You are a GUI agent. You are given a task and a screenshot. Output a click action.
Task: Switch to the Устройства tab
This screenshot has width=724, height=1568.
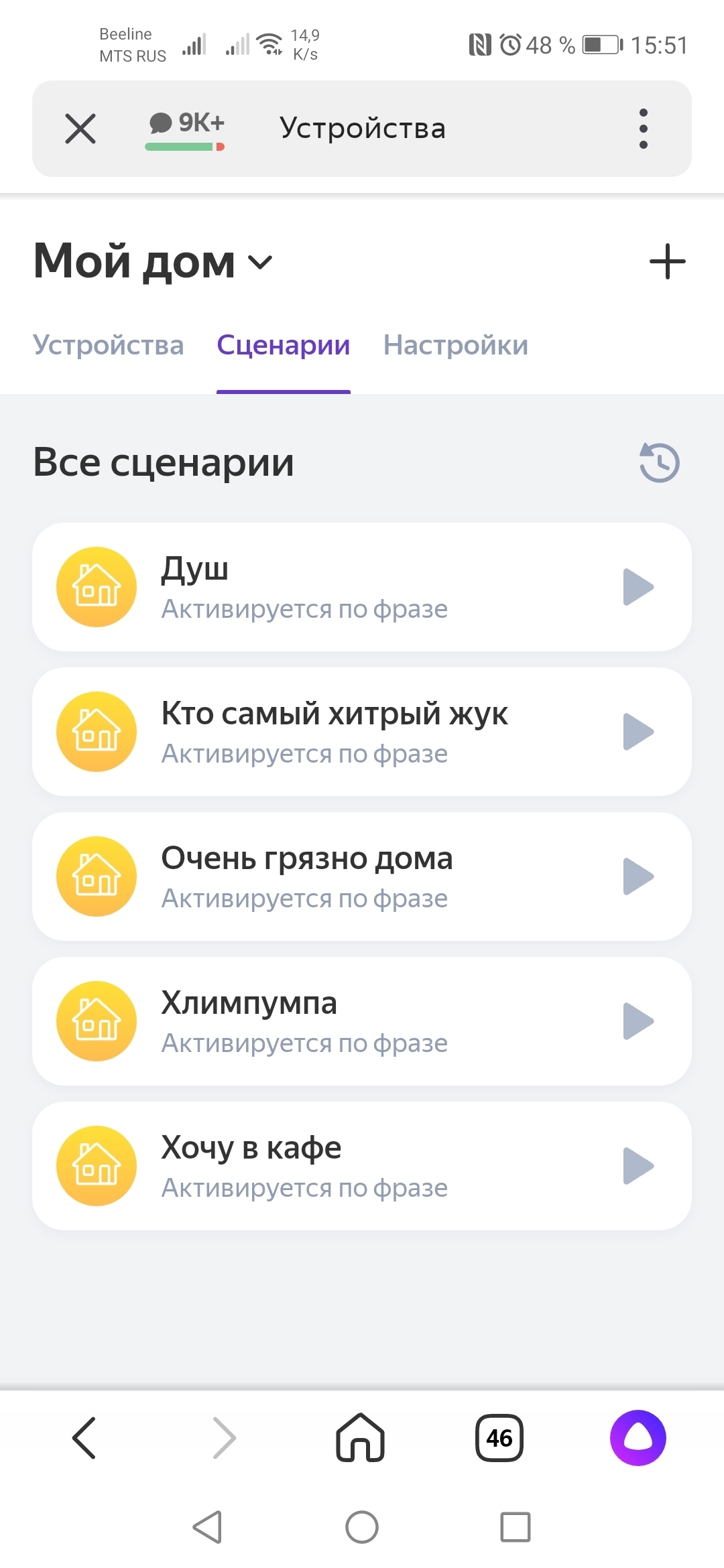pyautogui.click(x=108, y=345)
